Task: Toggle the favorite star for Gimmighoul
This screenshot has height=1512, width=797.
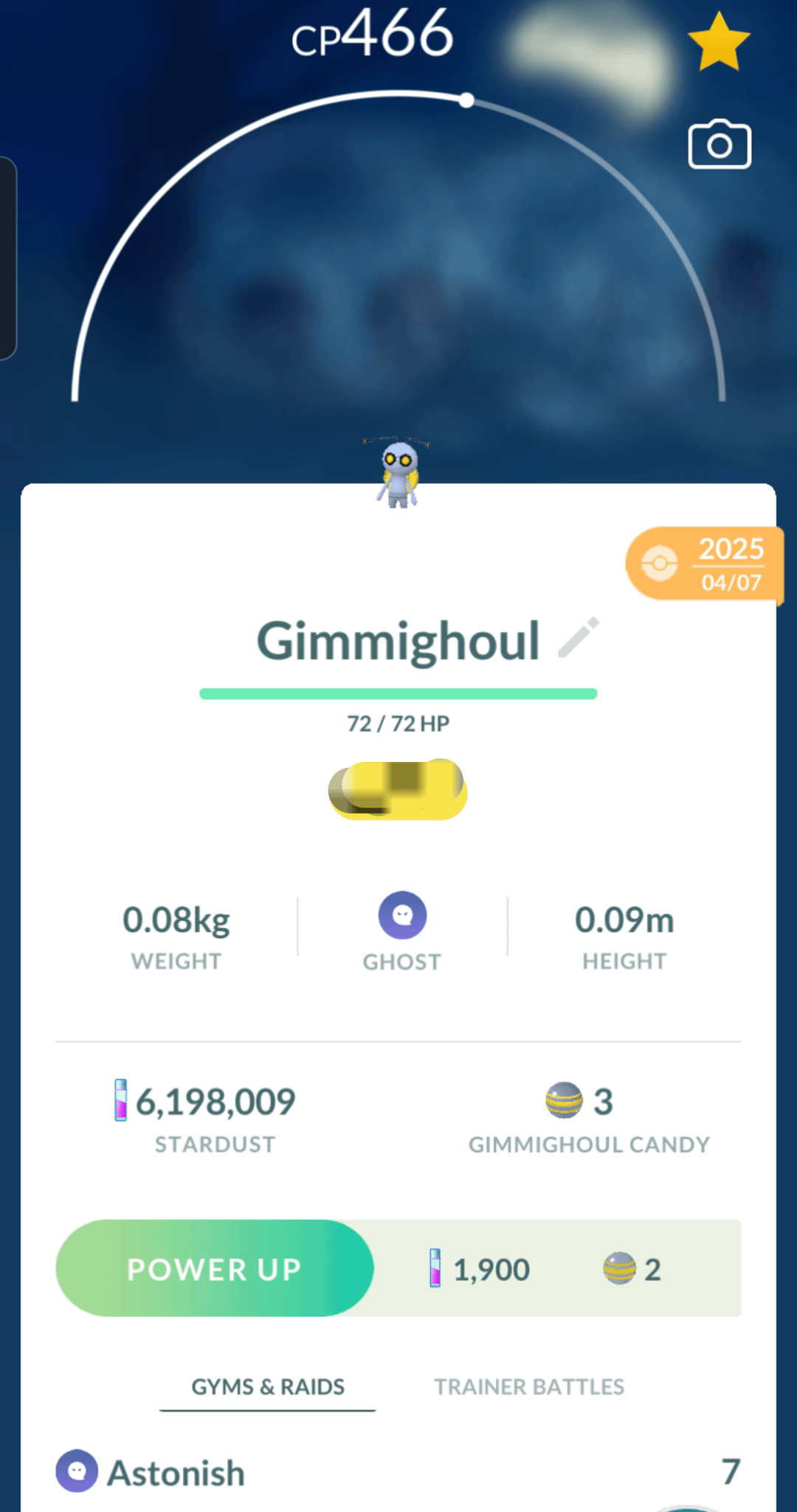Action: 719,43
